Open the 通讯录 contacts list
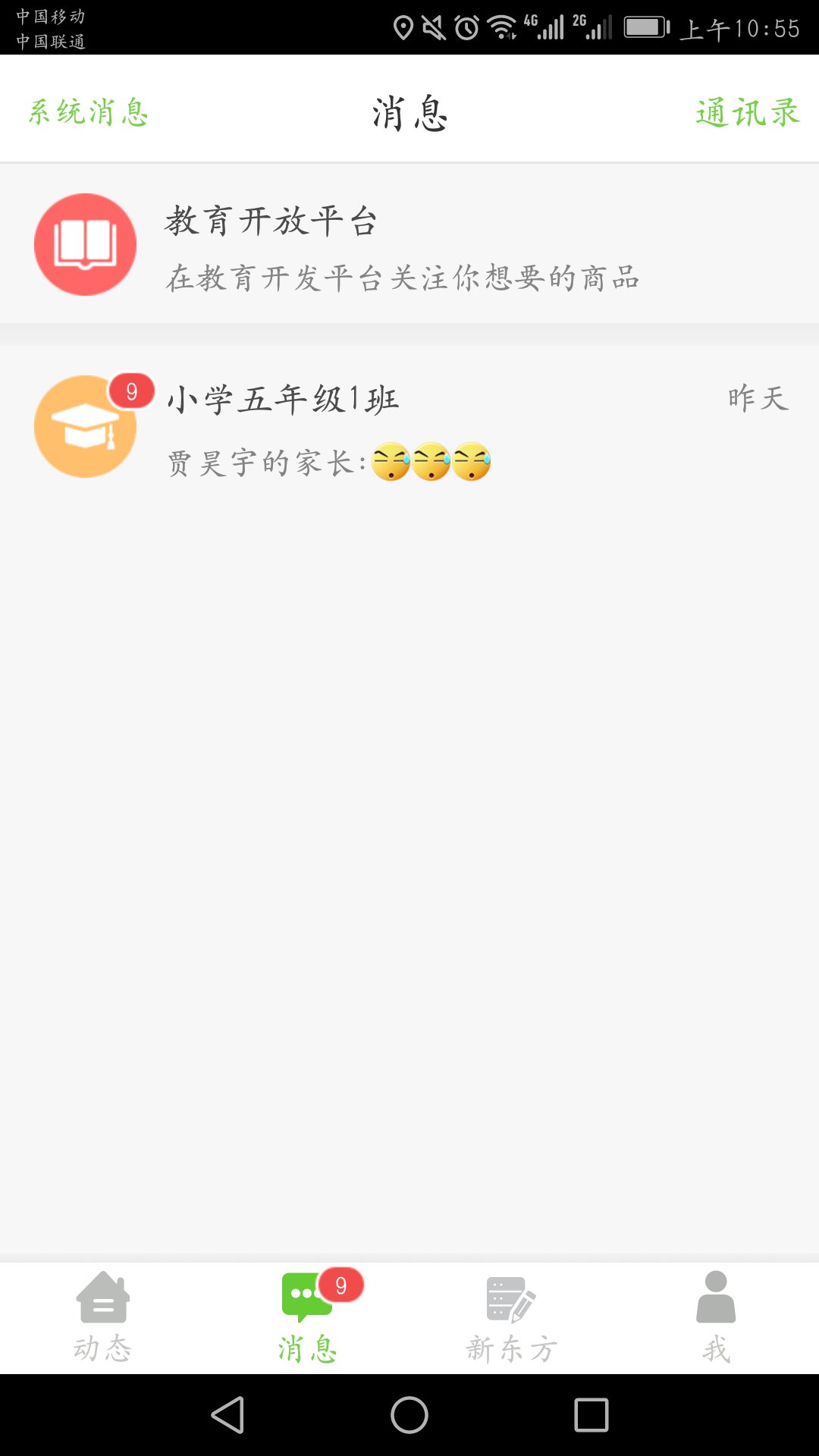Image resolution: width=819 pixels, height=1456 pixels. [748, 112]
